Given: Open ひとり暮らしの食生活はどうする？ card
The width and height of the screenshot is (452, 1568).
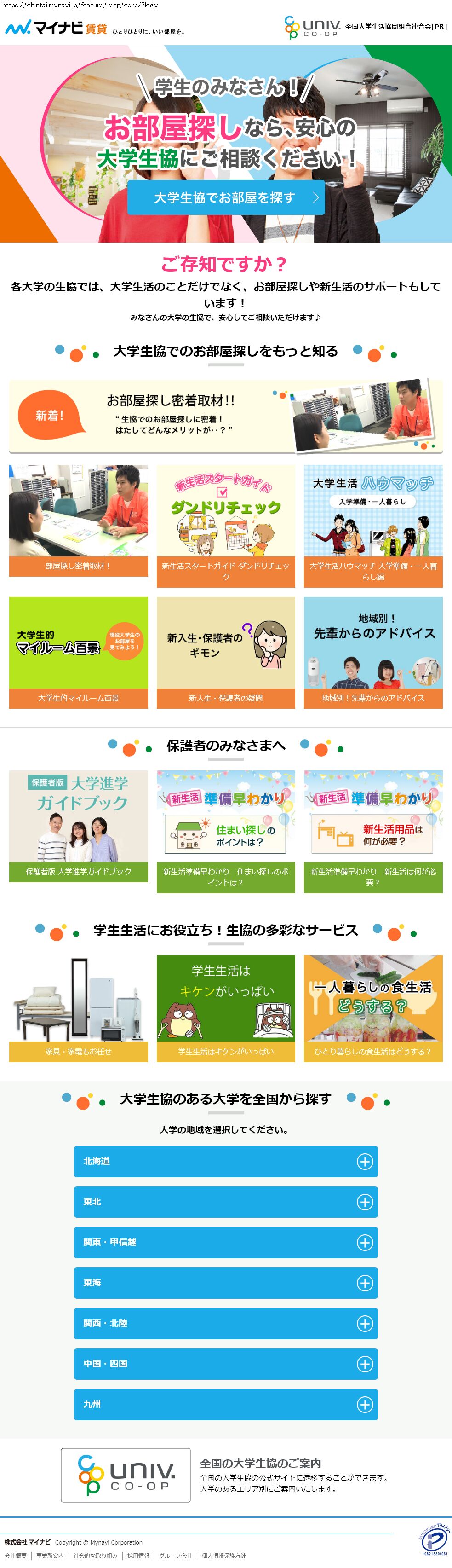Looking at the screenshot, I should [373, 1008].
